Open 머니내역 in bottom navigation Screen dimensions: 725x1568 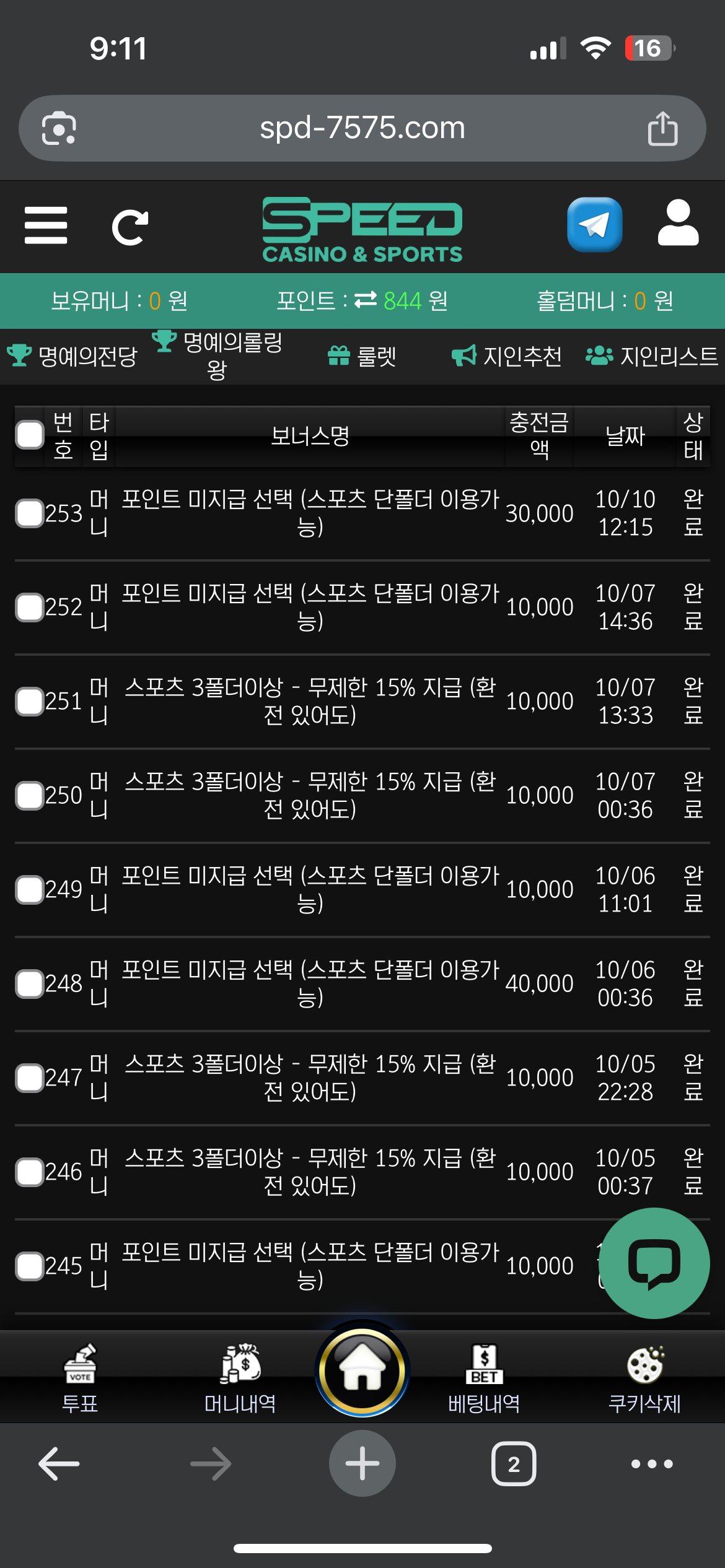(240, 1379)
